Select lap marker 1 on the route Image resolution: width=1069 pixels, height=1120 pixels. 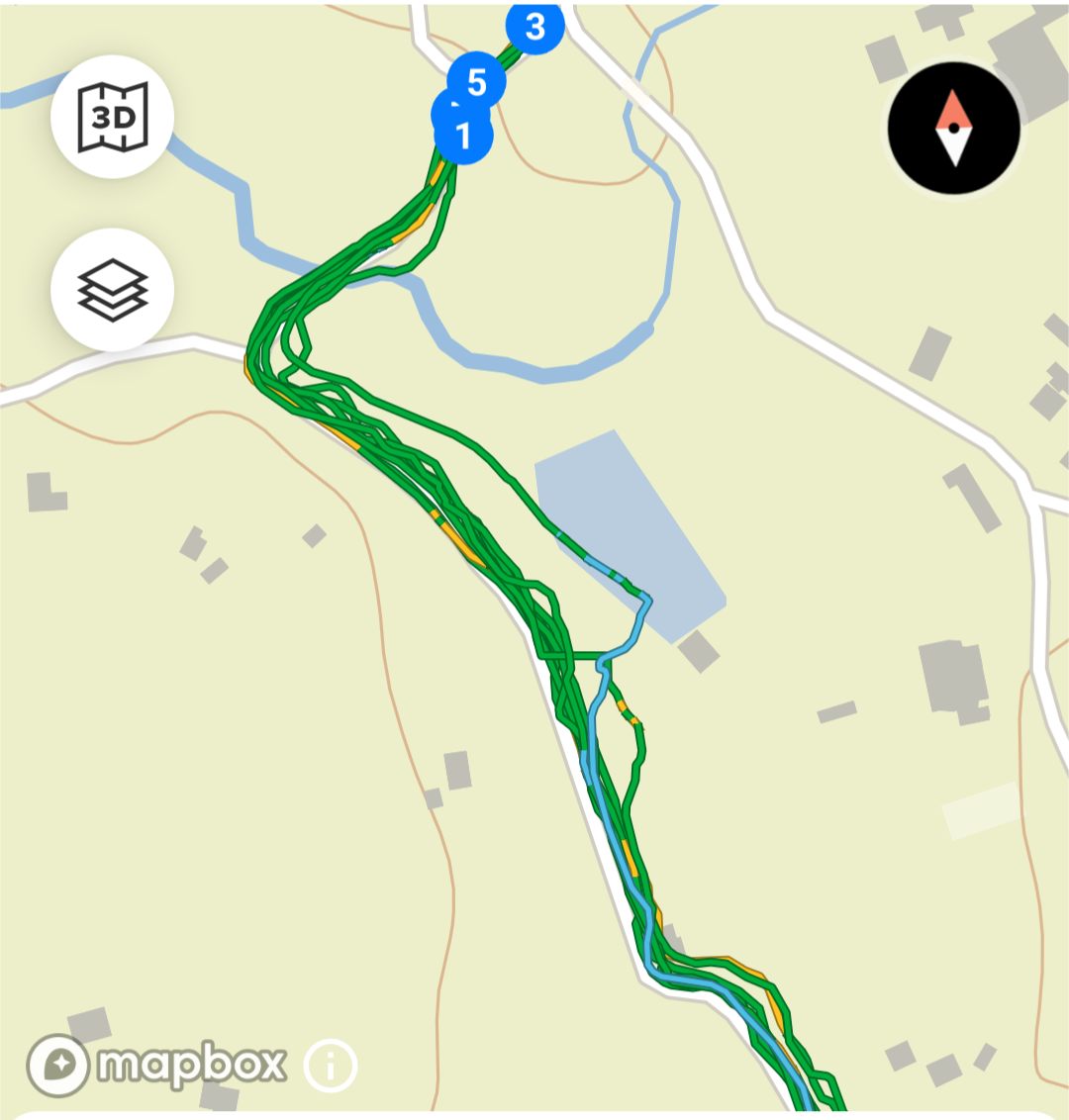(464, 137)
